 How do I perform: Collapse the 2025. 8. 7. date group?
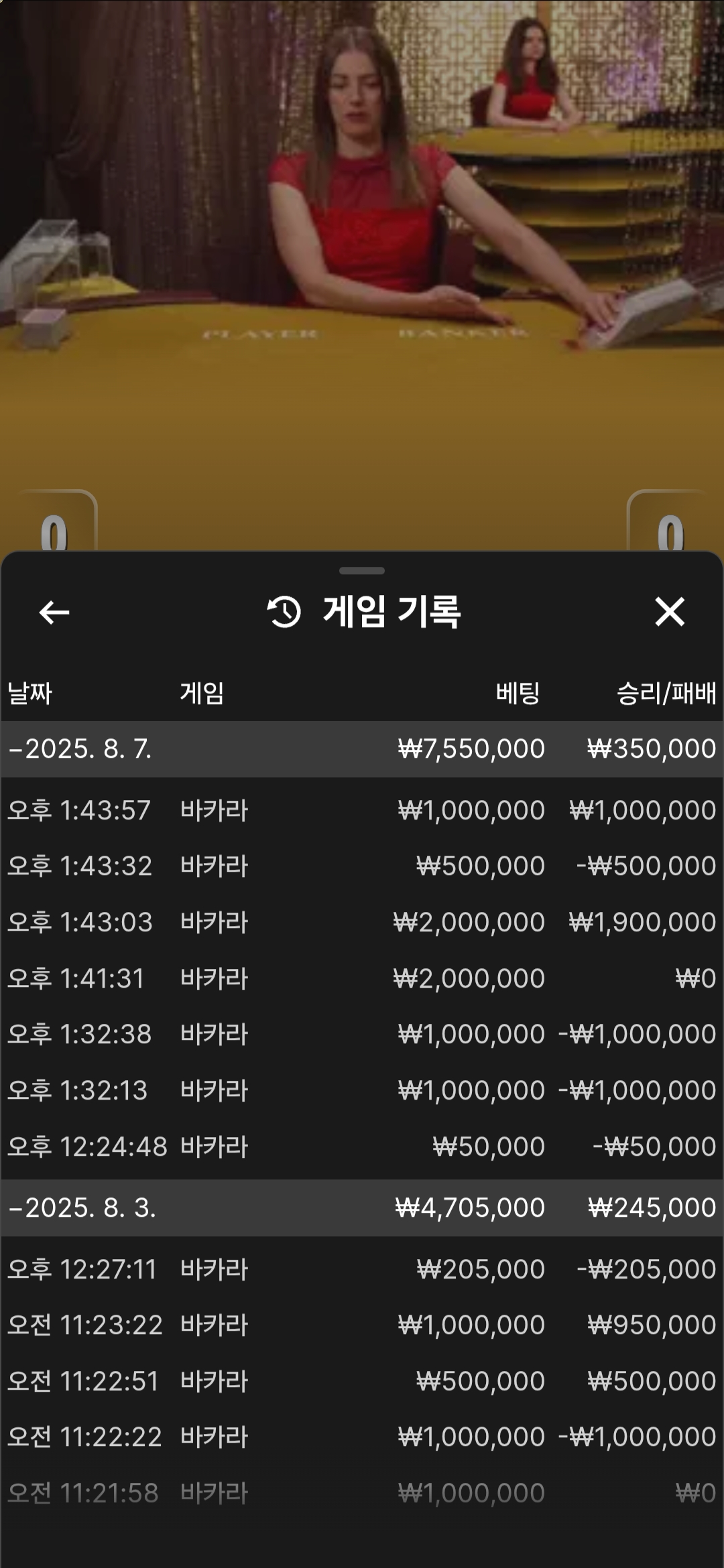click(362, 749)
